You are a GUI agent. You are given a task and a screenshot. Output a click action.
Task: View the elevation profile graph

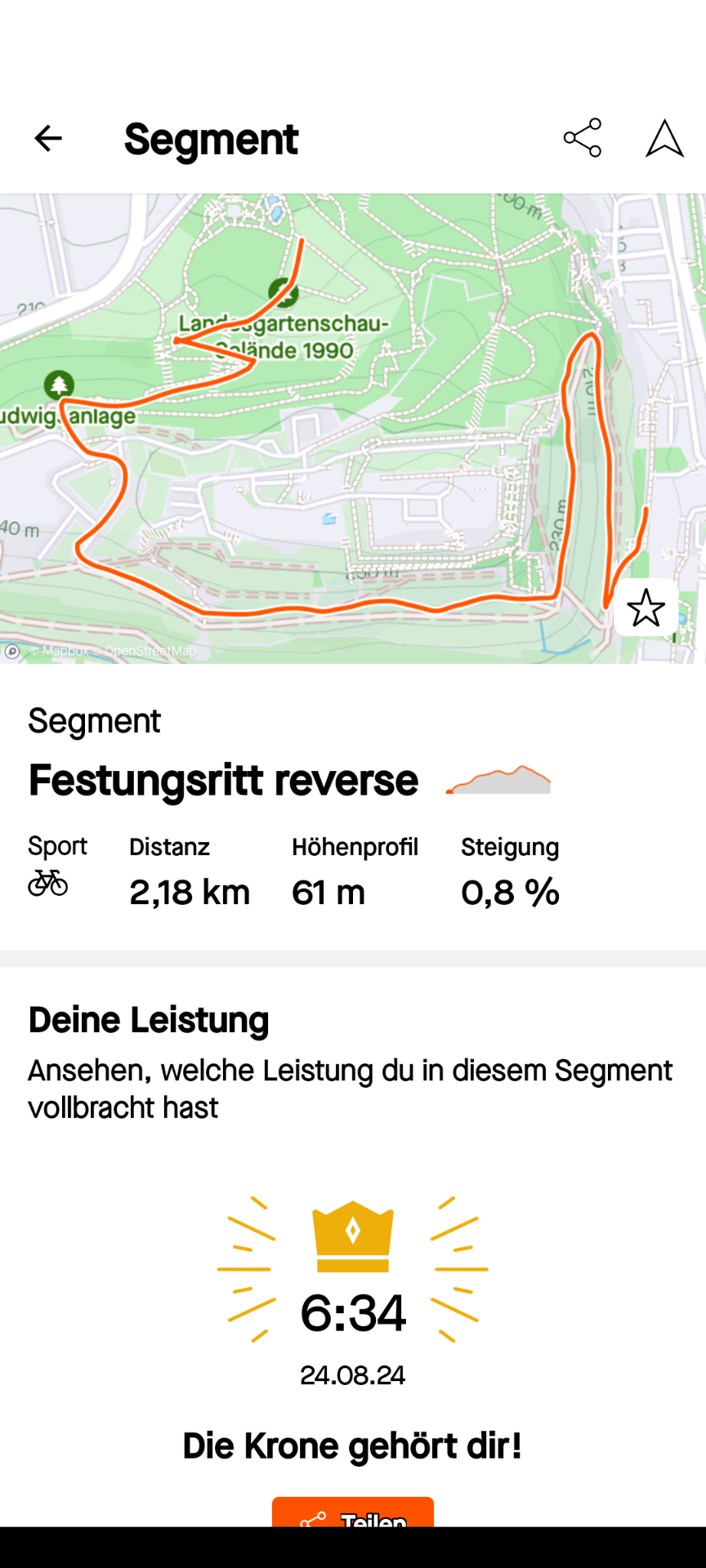[498, 781]
